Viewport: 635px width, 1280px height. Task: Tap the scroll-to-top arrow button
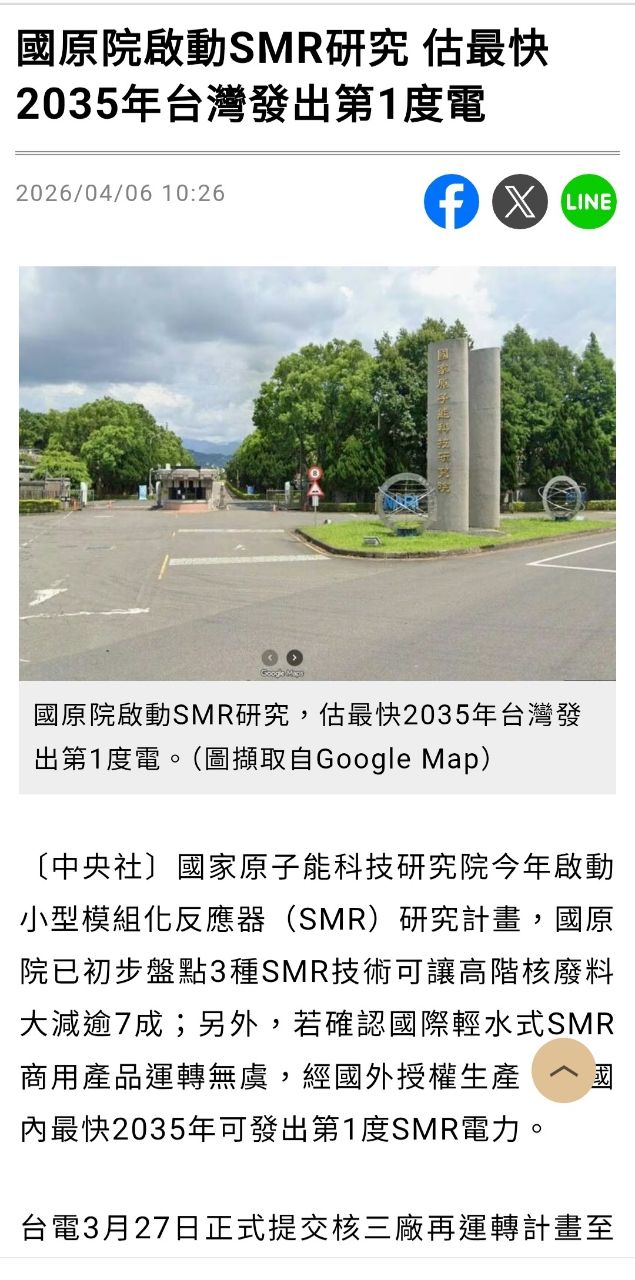click(564, 1071)
